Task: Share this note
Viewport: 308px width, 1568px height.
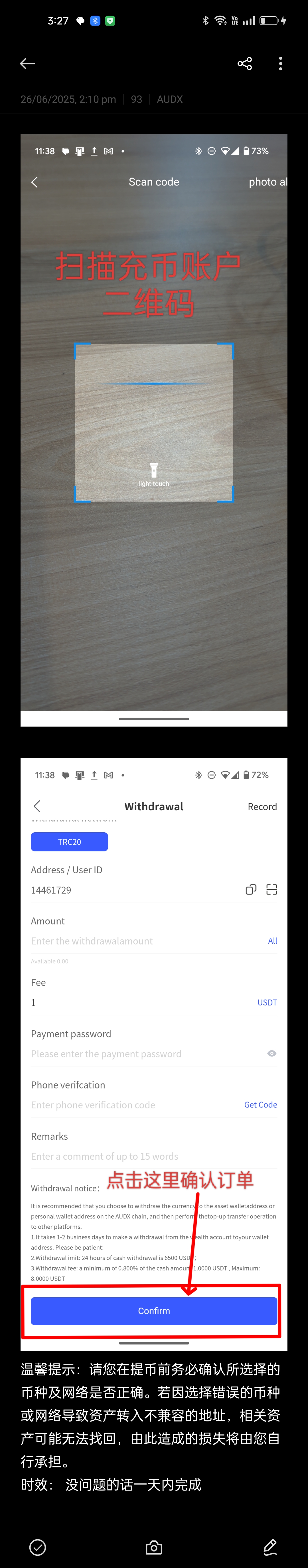Action: coord(245,63)
